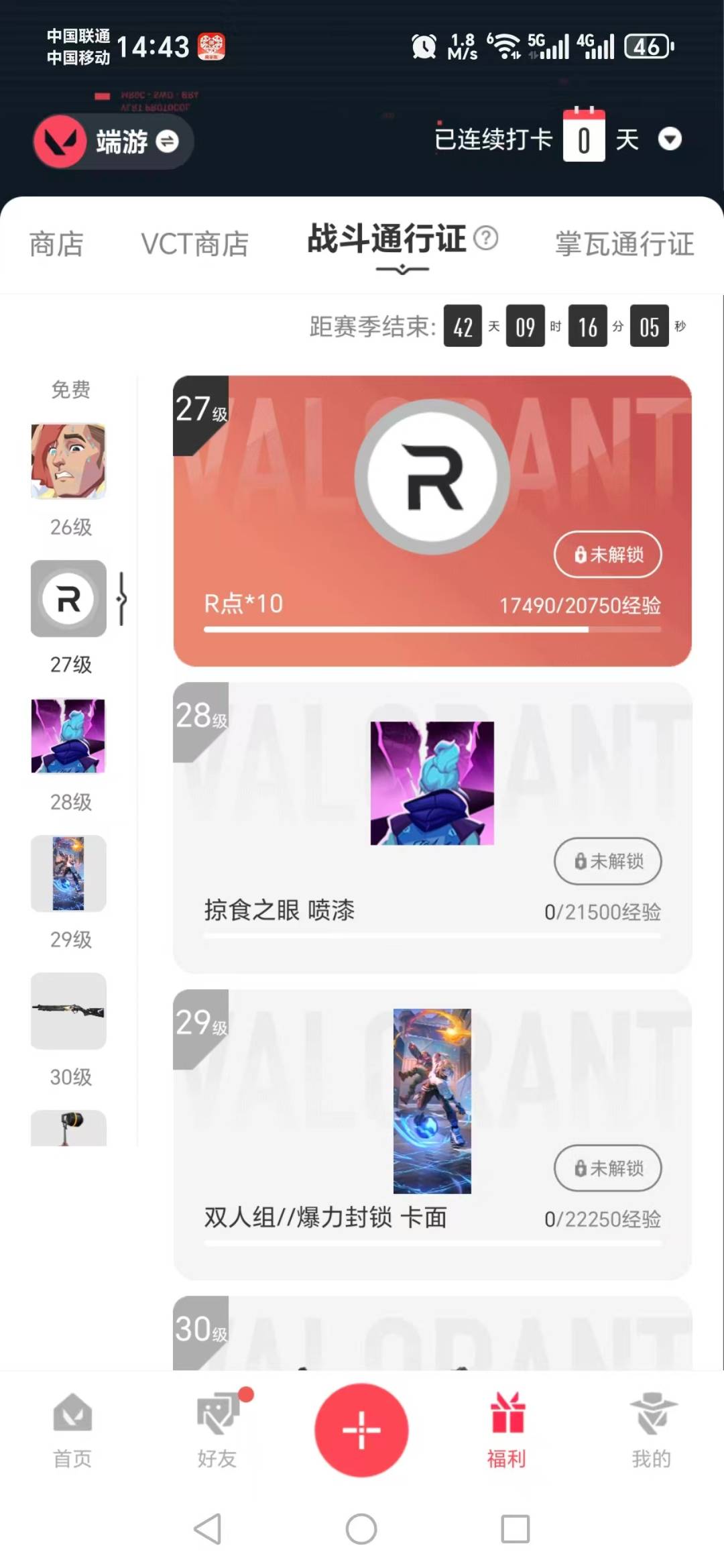Jump to the 29级 card reward thumbnail
This screenshot has height=1568, width=724.
(x=68, y=873)
